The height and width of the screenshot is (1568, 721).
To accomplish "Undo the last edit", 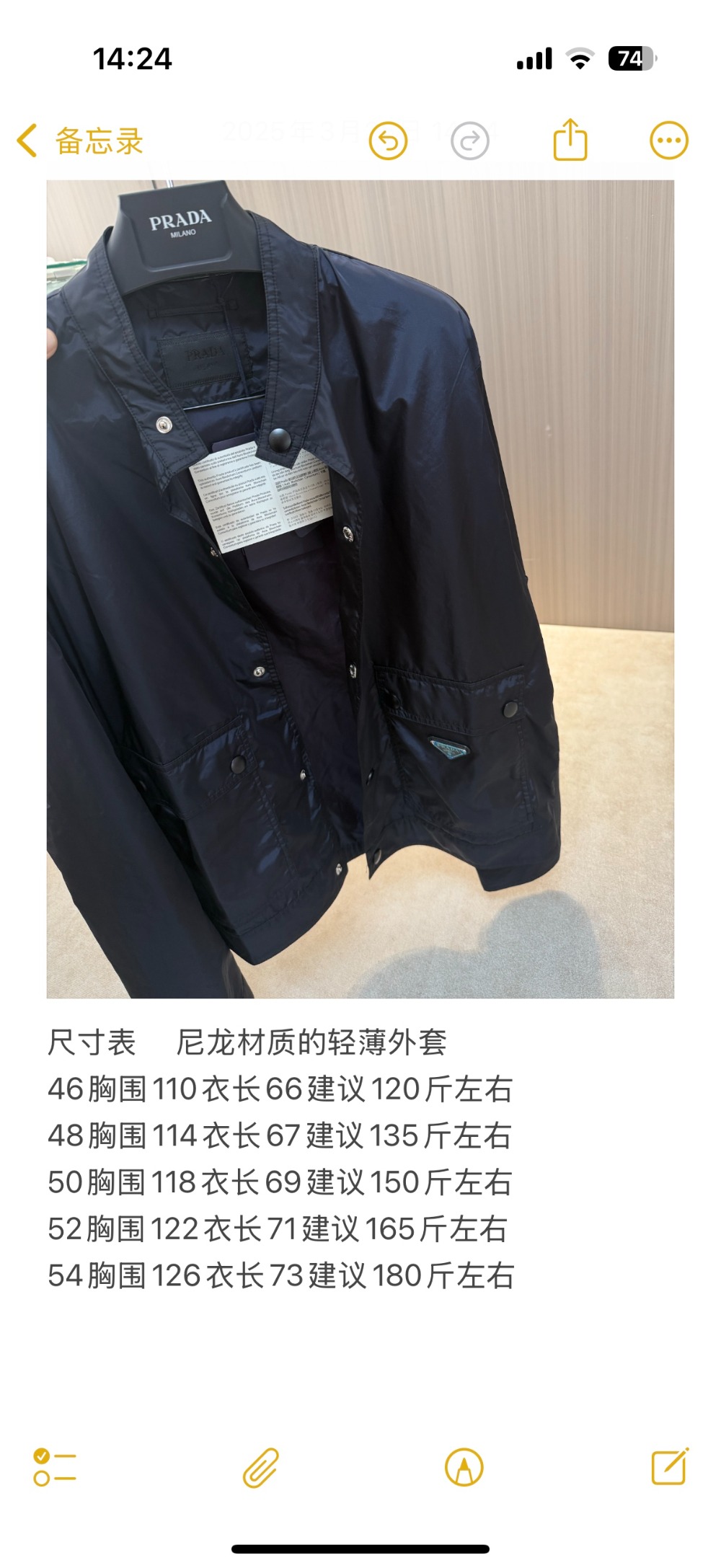I will click(388, 141).
